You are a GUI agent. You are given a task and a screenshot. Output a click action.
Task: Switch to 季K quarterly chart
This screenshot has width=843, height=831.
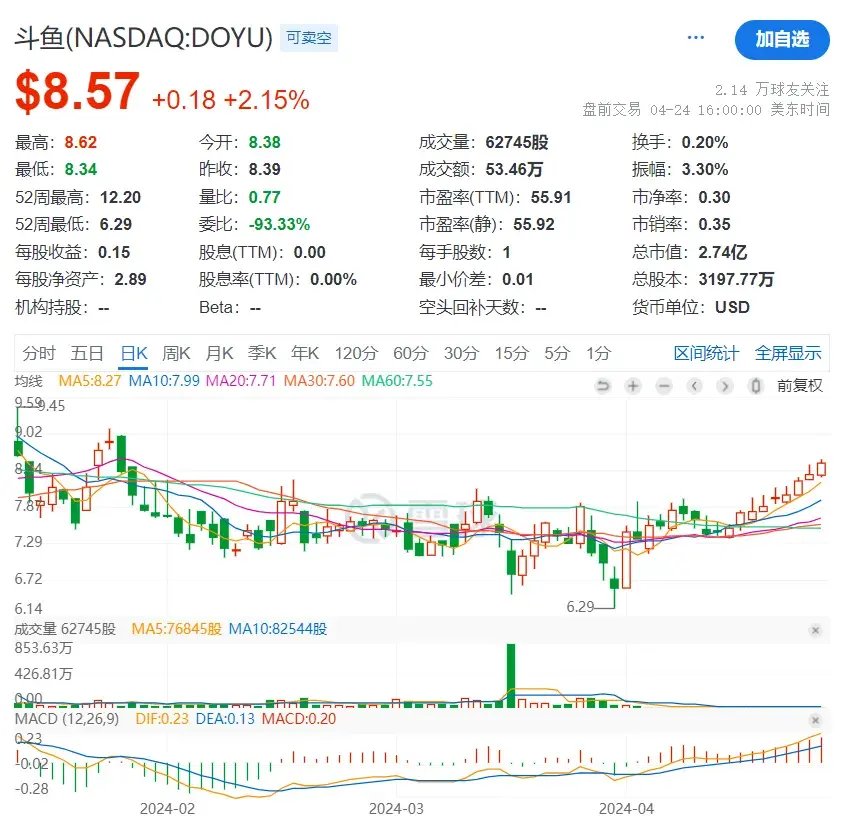262,353
